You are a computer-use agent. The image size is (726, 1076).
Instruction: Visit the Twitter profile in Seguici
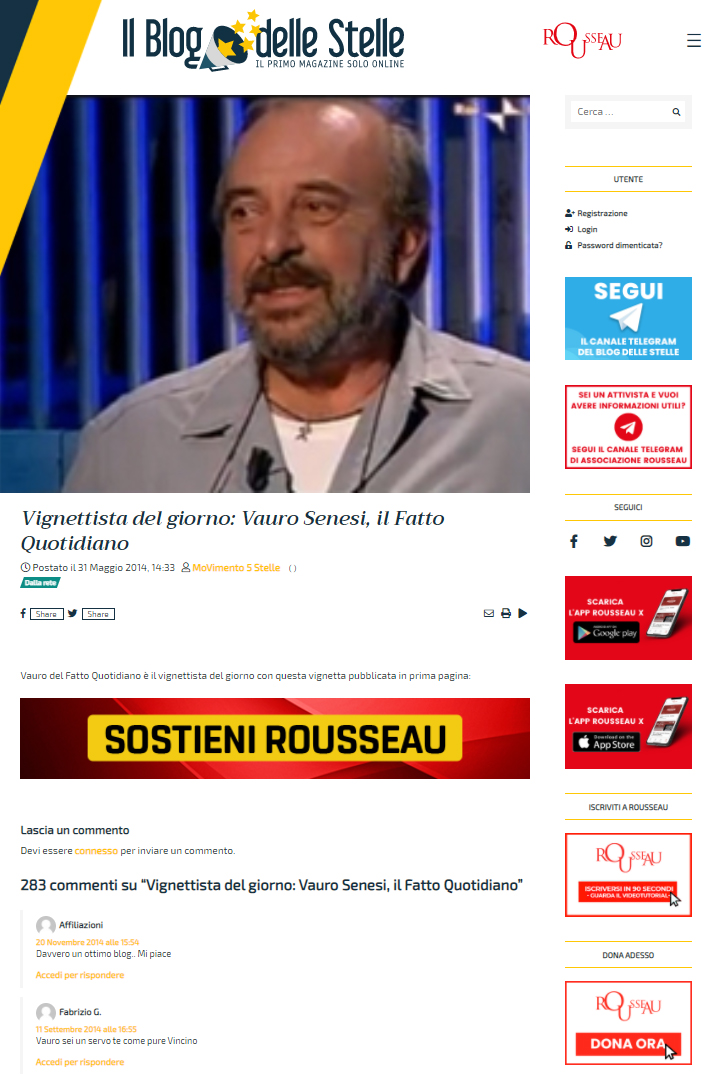(x=610, y=541)
